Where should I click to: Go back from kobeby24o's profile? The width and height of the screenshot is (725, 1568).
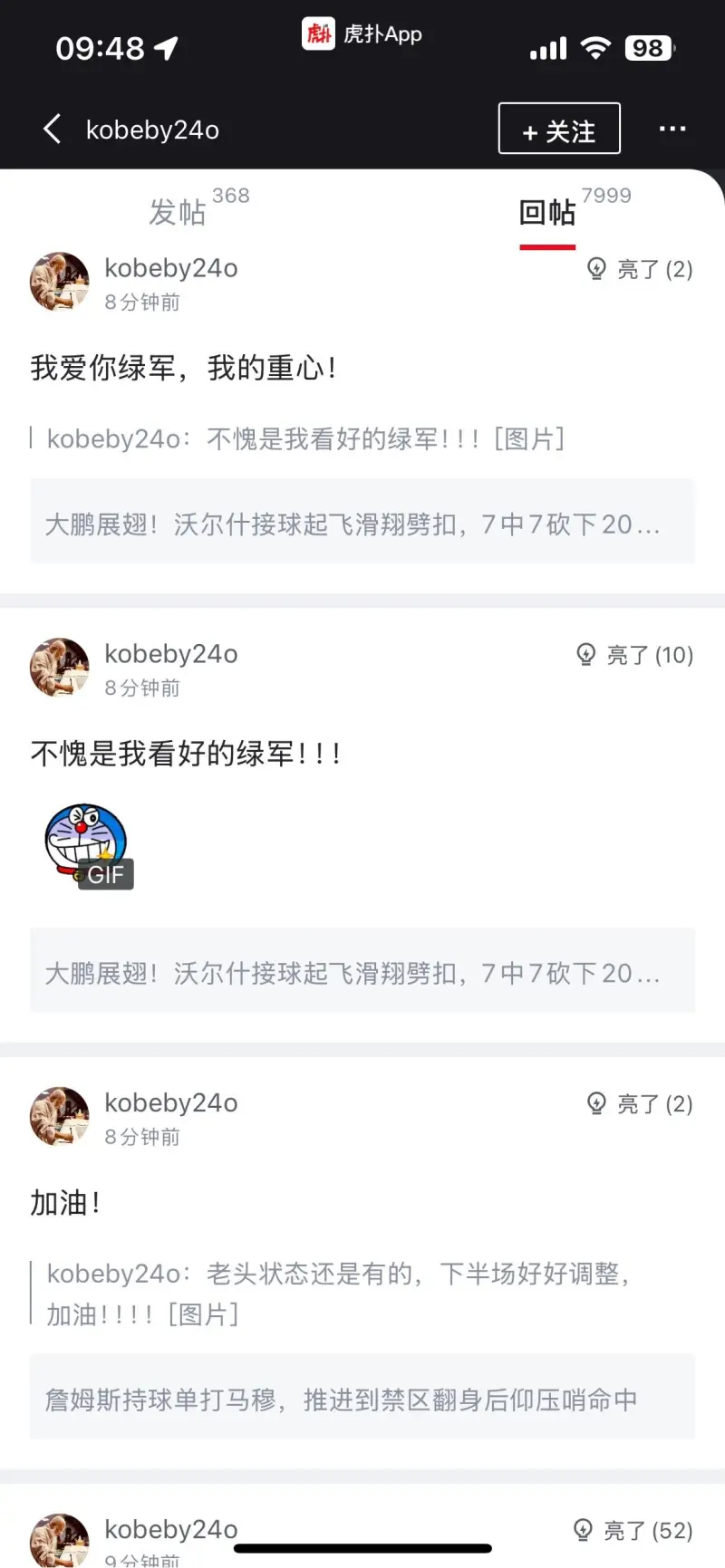pos(53,130)
